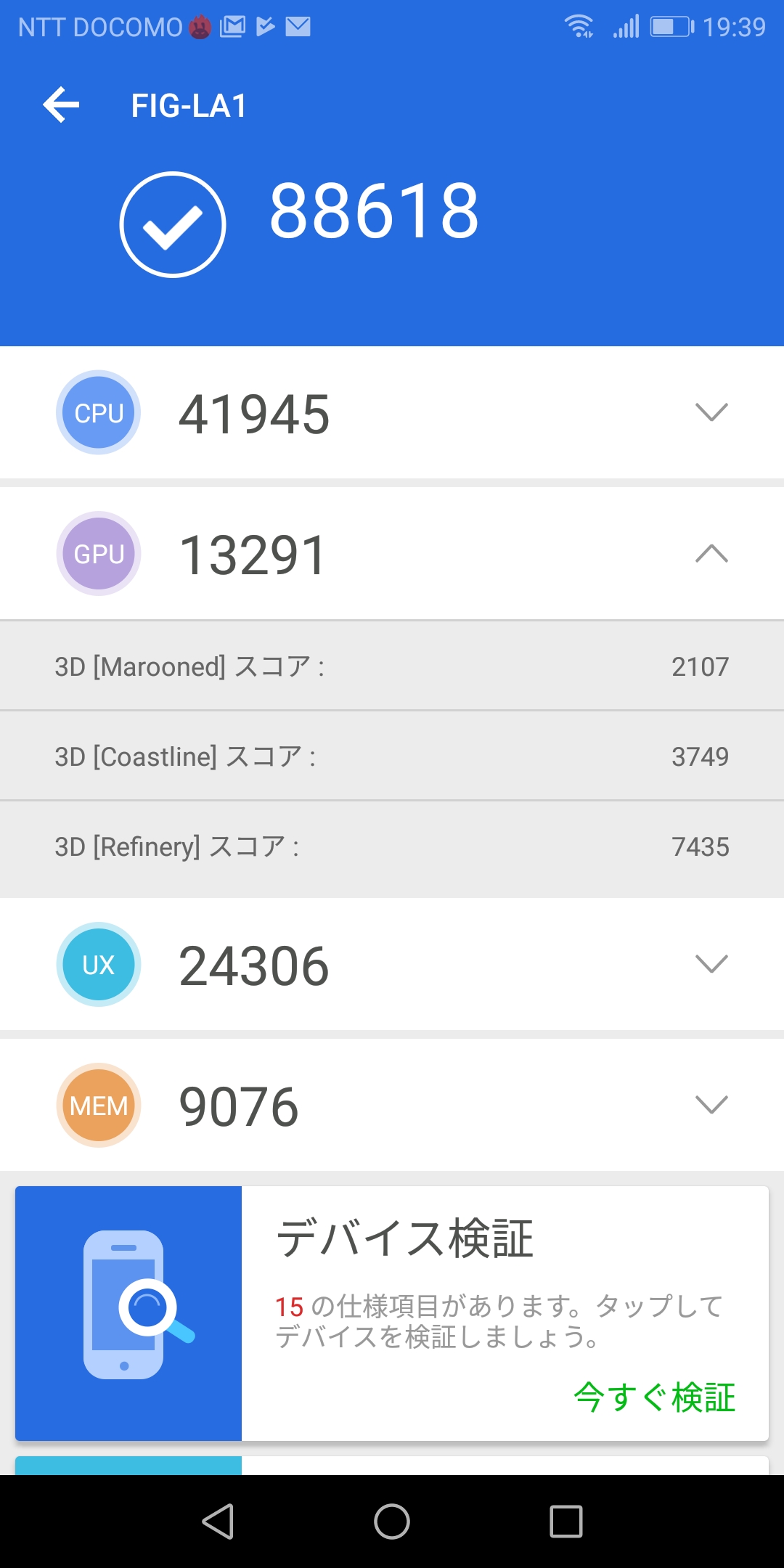The height and width of the screenshot is (1568, 784).
Task: Go back using the top-left arrow
Action: point(62,106)
